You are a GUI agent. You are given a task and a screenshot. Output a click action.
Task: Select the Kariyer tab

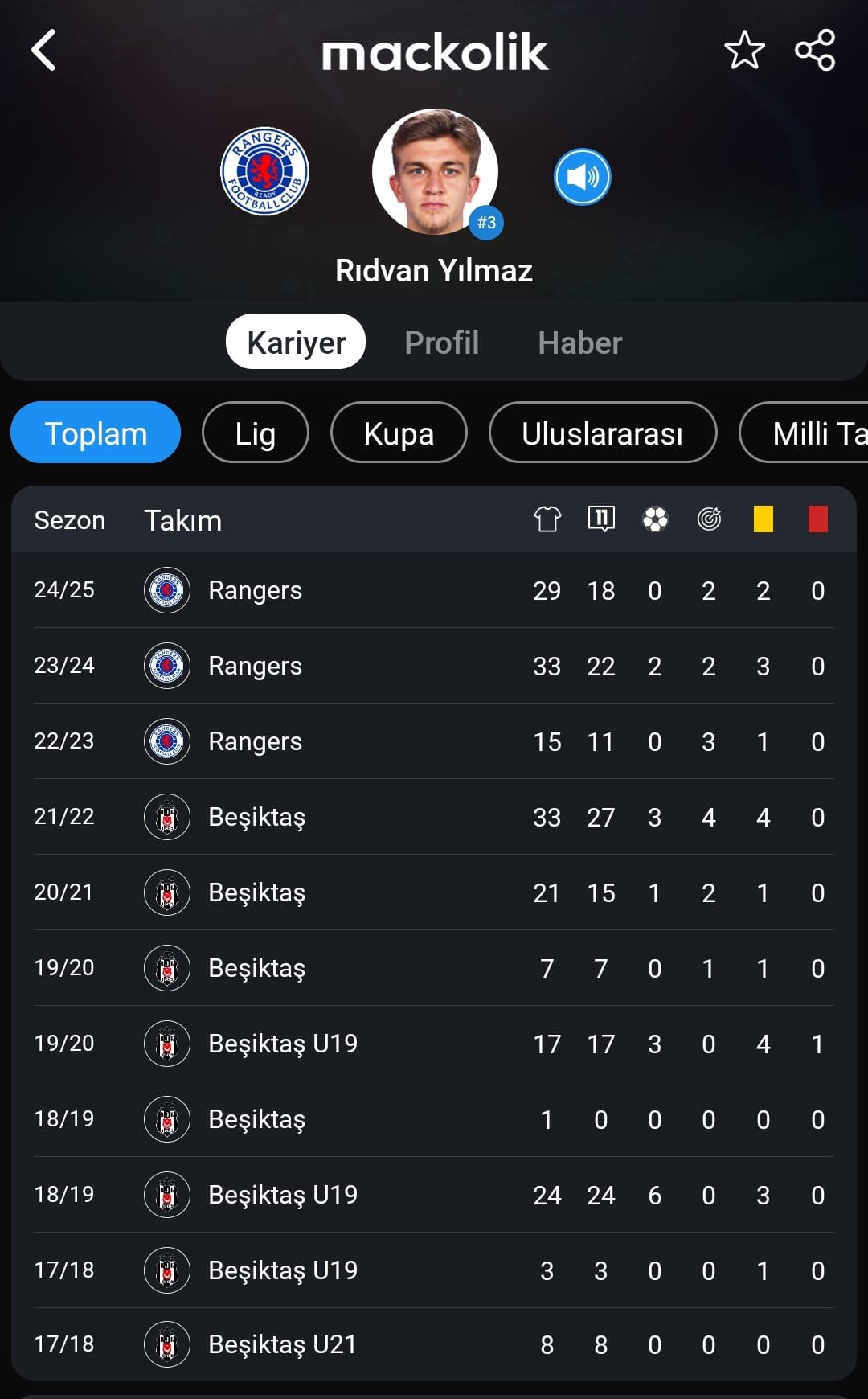tap(296, 342)
